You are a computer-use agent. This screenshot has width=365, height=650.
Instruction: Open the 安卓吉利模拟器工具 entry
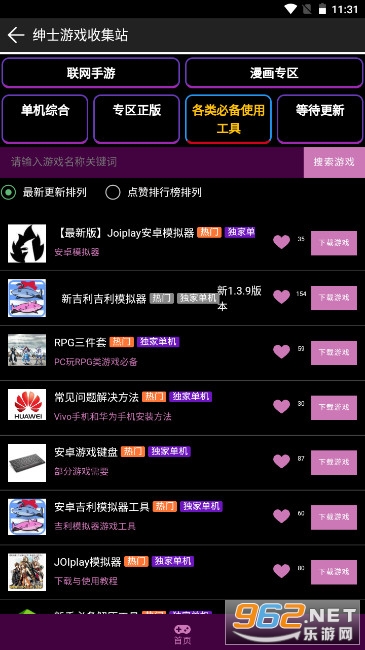click(x=182, y=517)
